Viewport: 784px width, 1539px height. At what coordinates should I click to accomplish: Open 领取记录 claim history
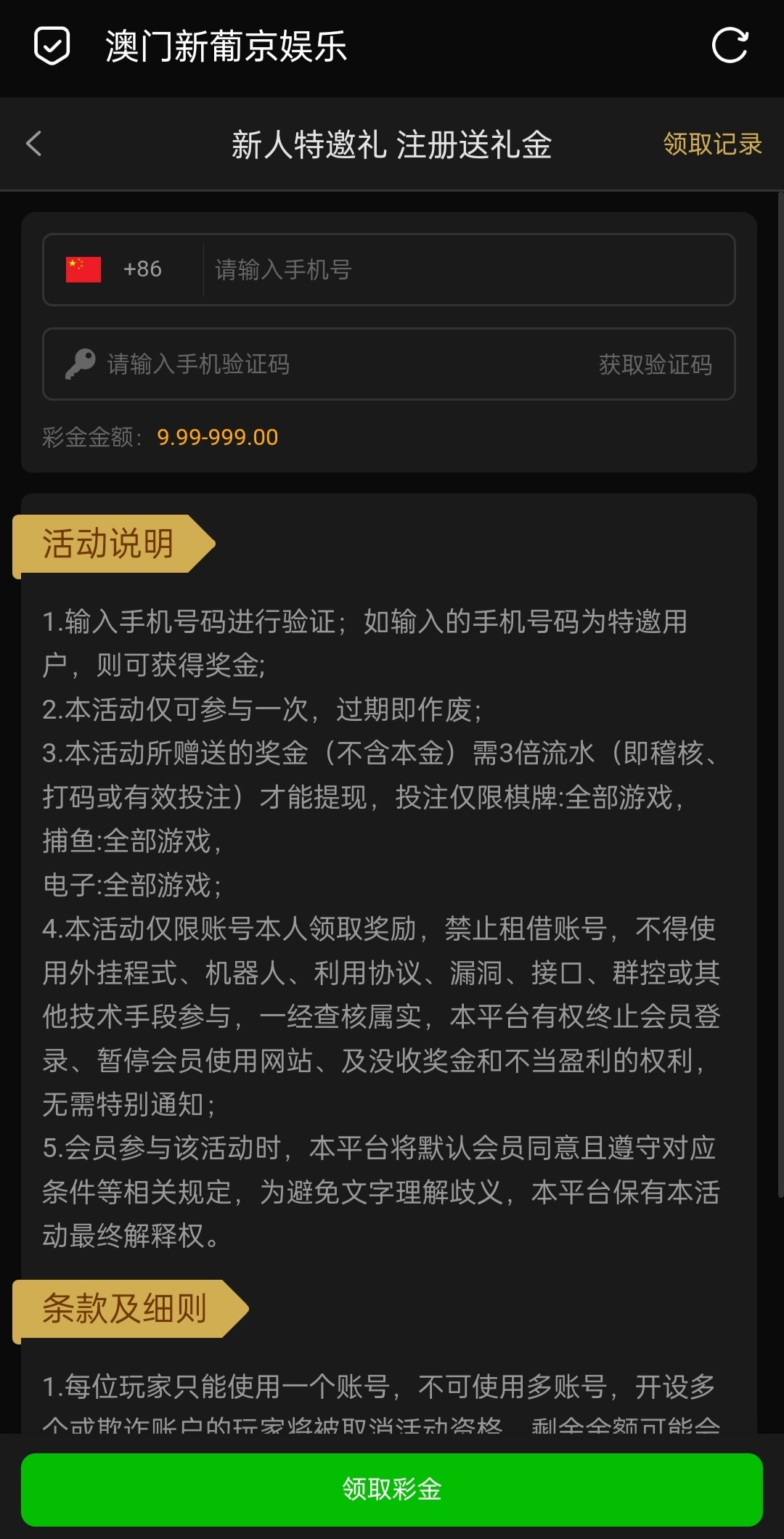point(711,144)
